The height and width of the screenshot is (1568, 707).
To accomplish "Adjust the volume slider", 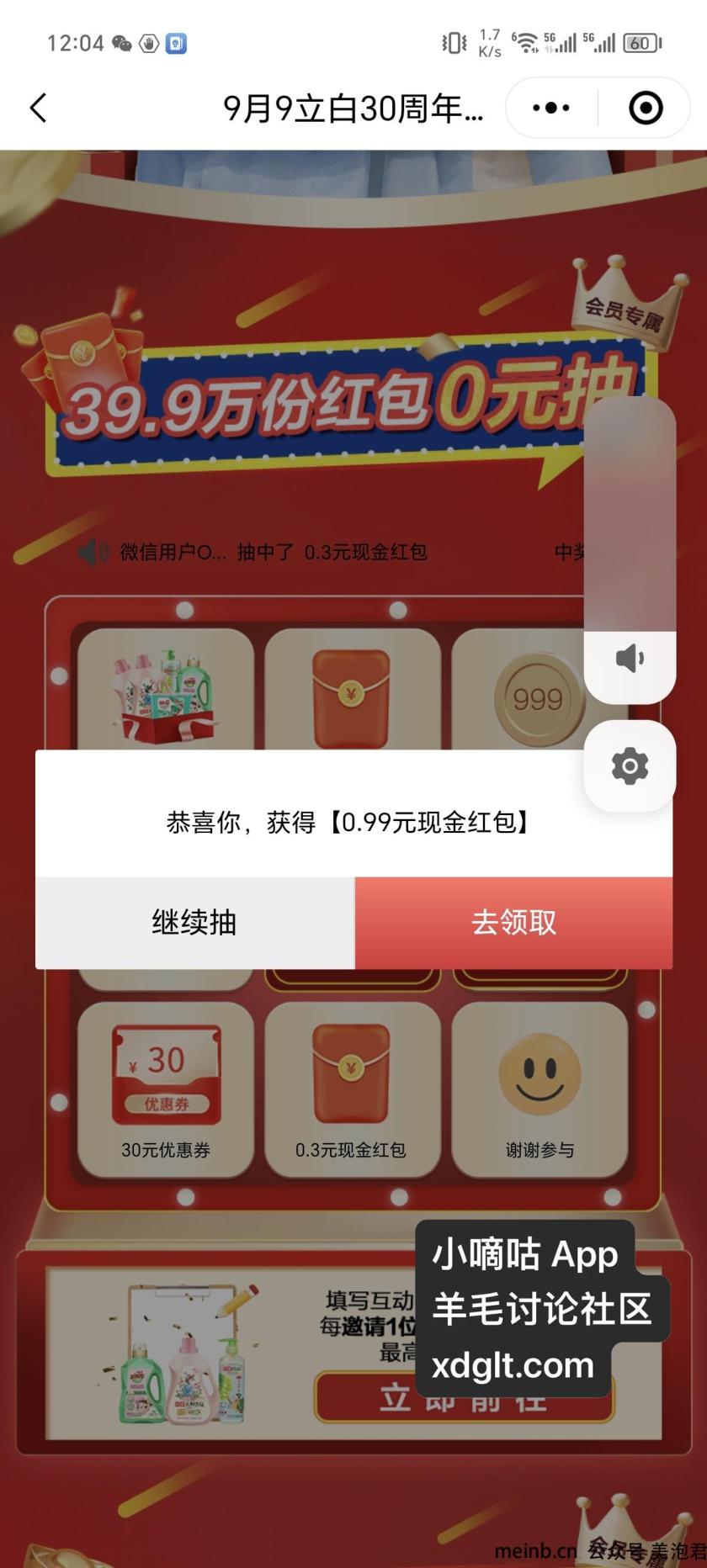I will 630,514.
